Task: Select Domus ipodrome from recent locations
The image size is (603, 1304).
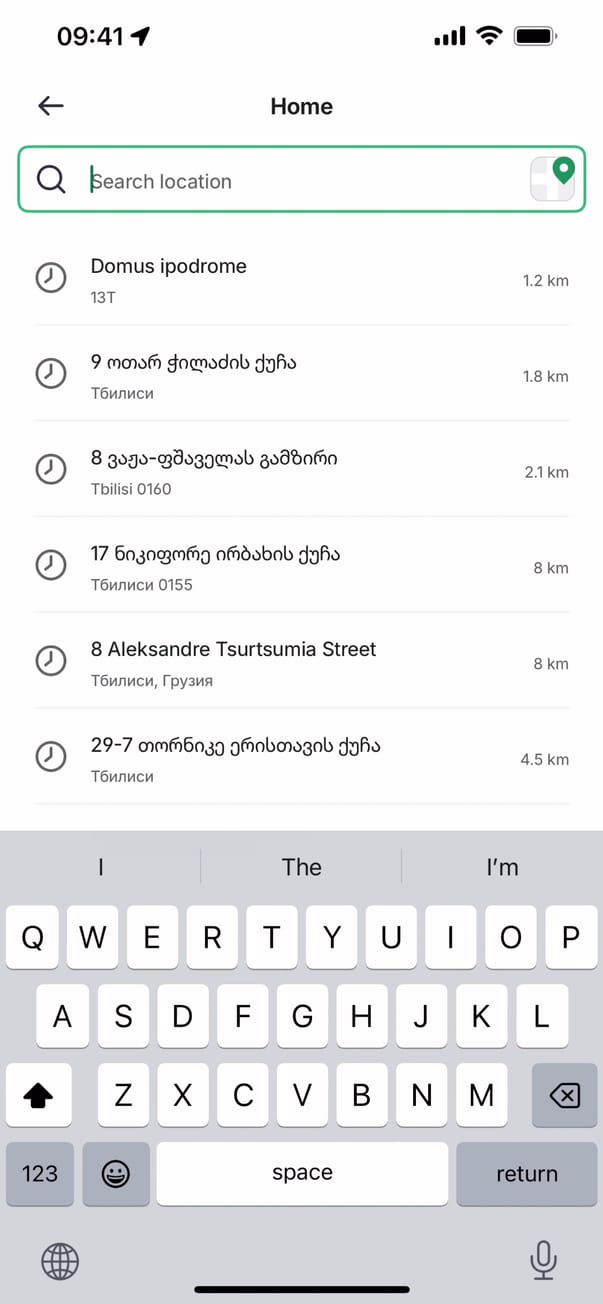Action: (300, 278)
